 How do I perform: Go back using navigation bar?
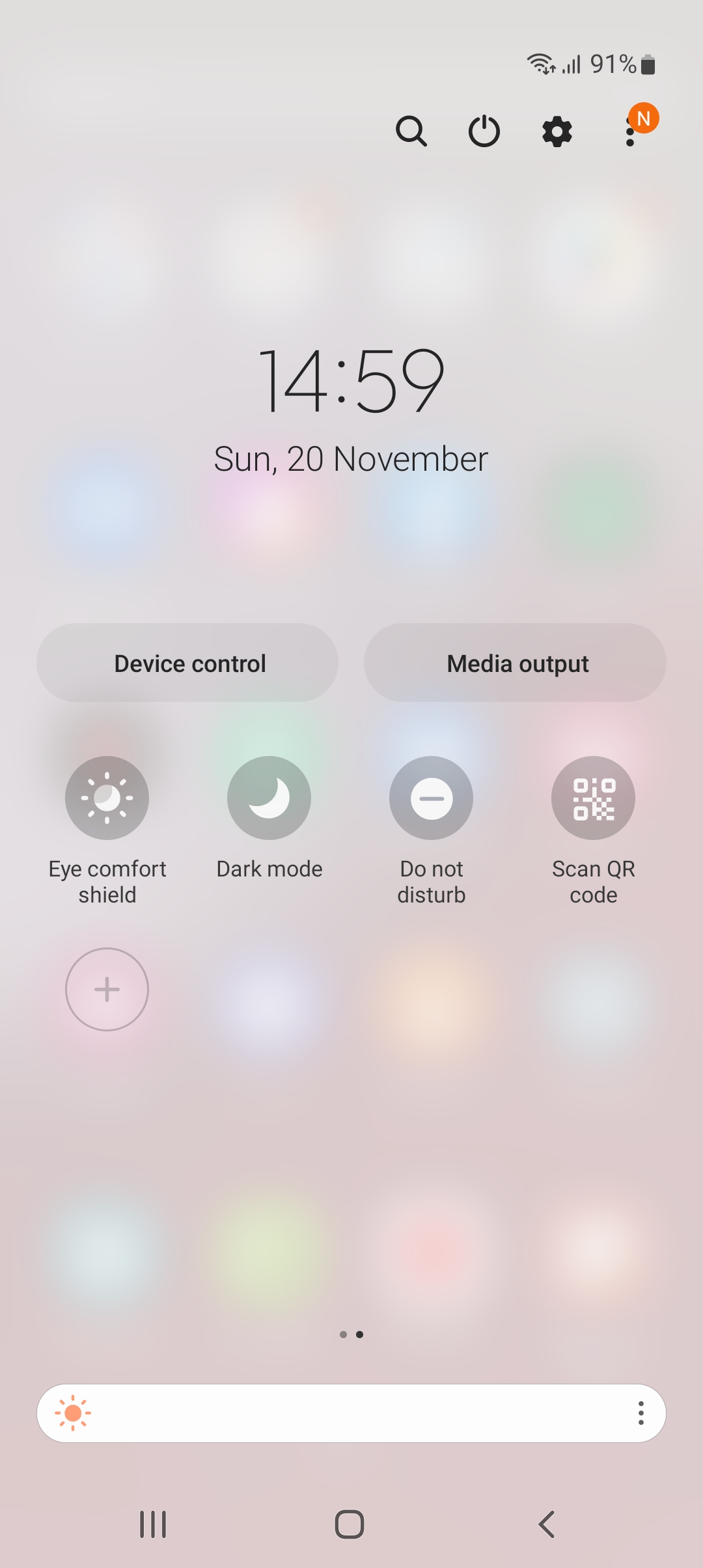[x=547, y=1524]
